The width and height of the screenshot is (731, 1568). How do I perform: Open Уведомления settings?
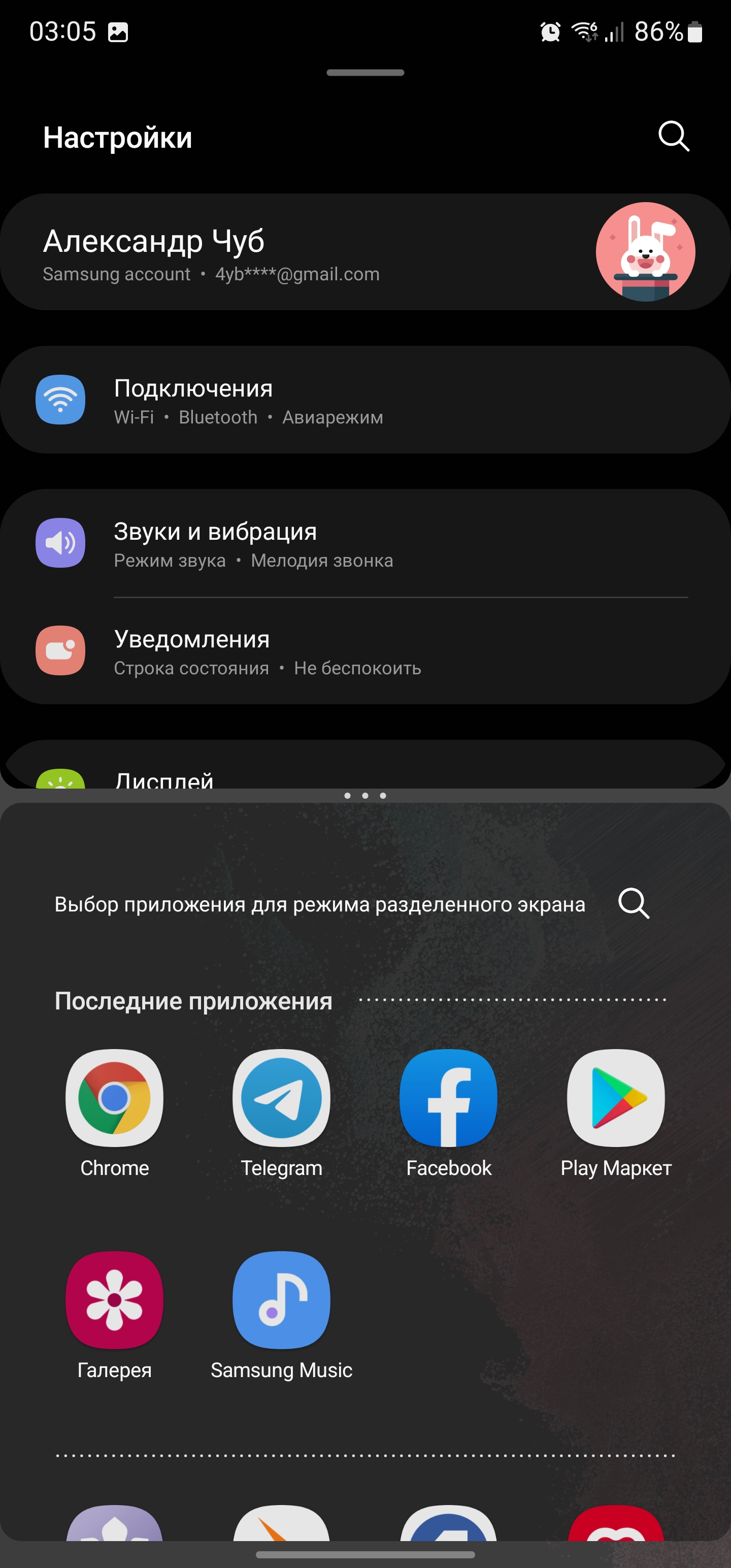pyautogui.click(x=365, y=650)
